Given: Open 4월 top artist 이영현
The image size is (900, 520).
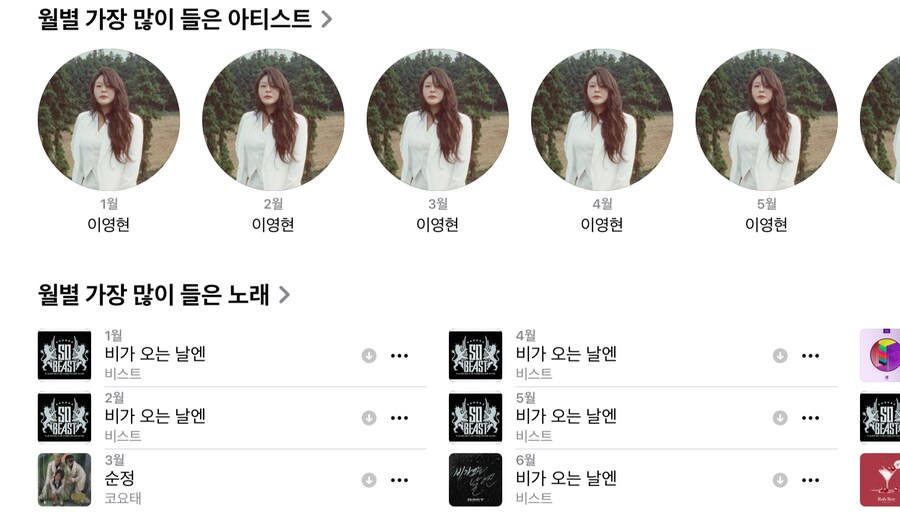Looking at the screenshot, I should pyautogui.click(x=602, y=120).
